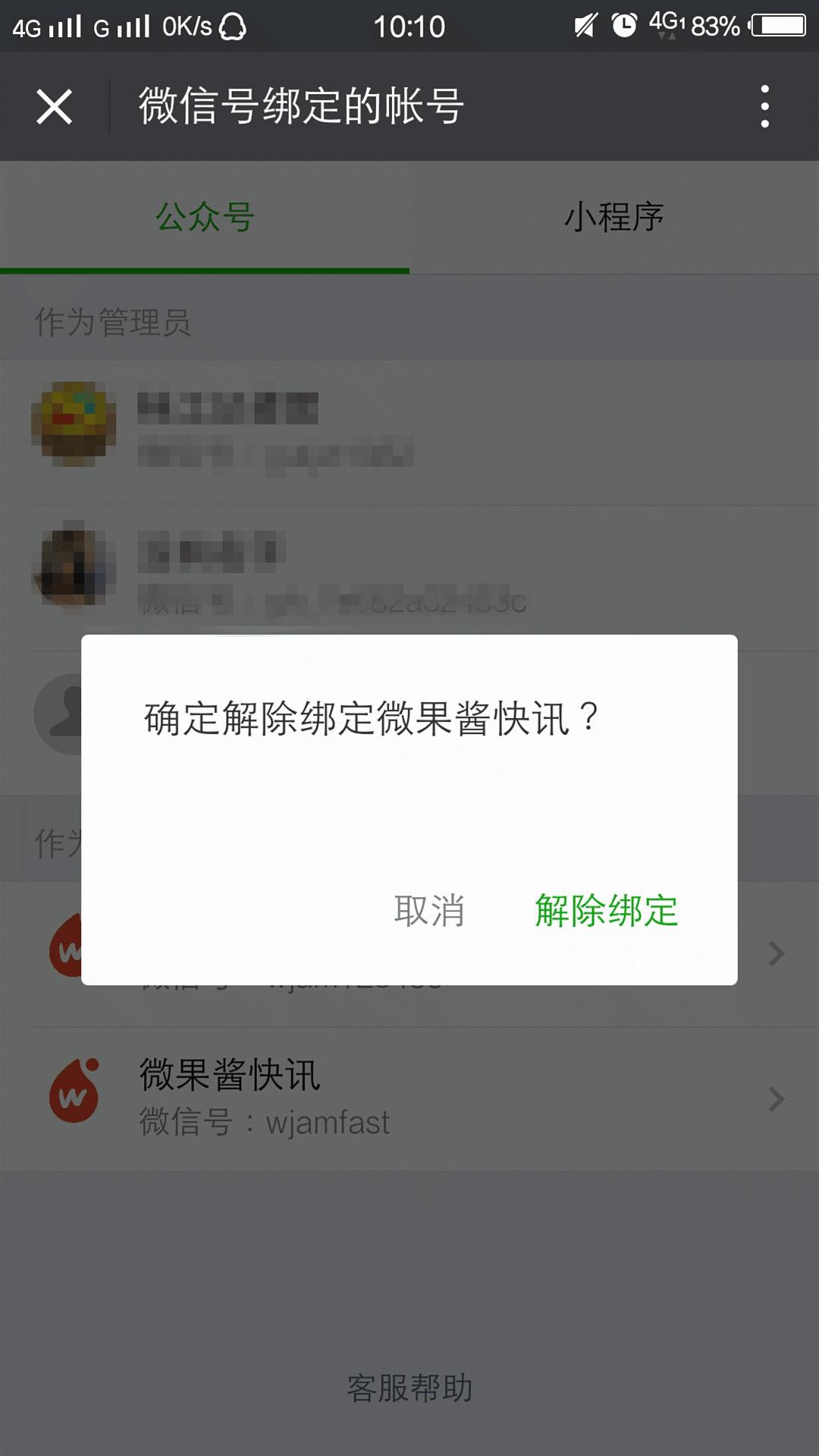
Task: Select the 公众号 tab
Action: pyautogui.click(x=203, y=217)
